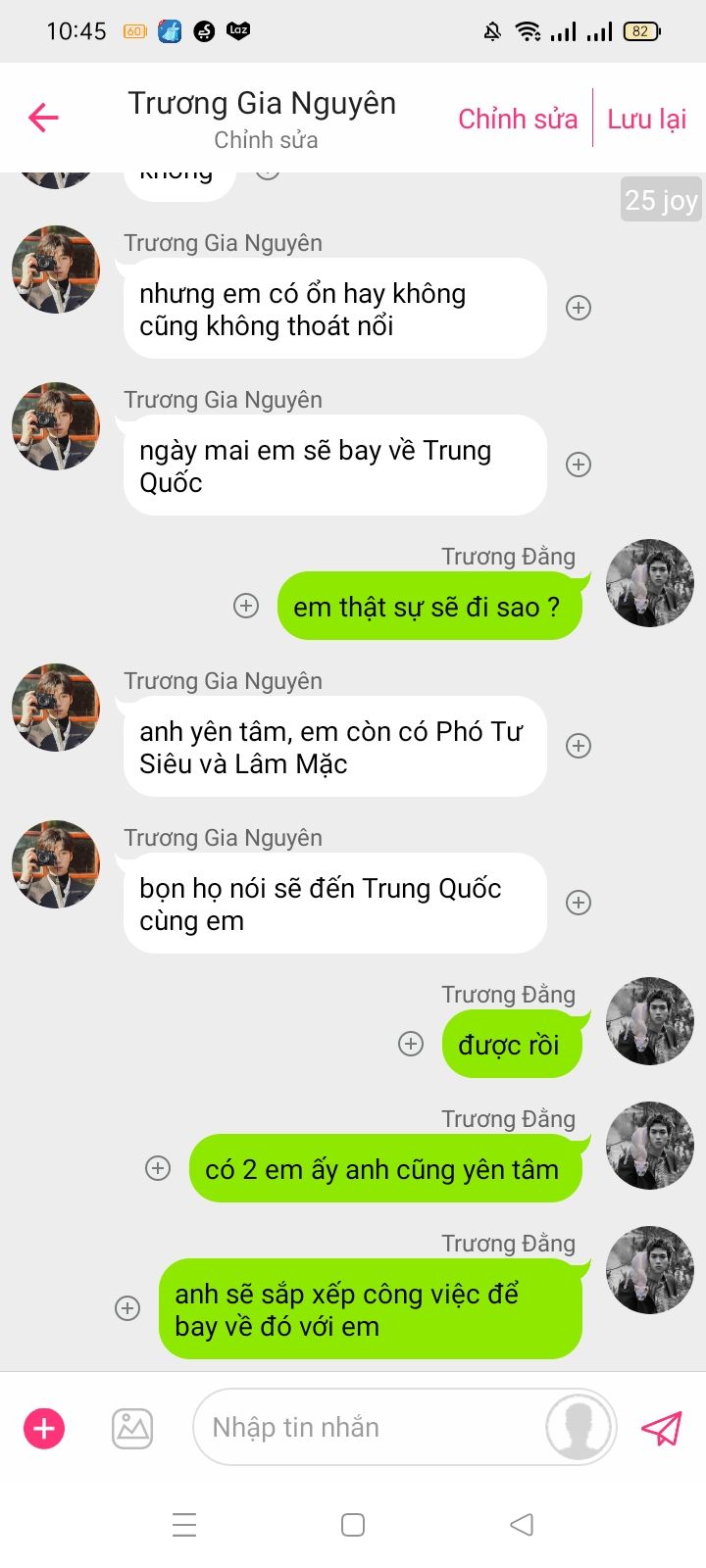This screenshot has width=706, height=1568.
Task: Tap plus beside 'có 2 em ấy anh' message
Action: coord(158,1168)
